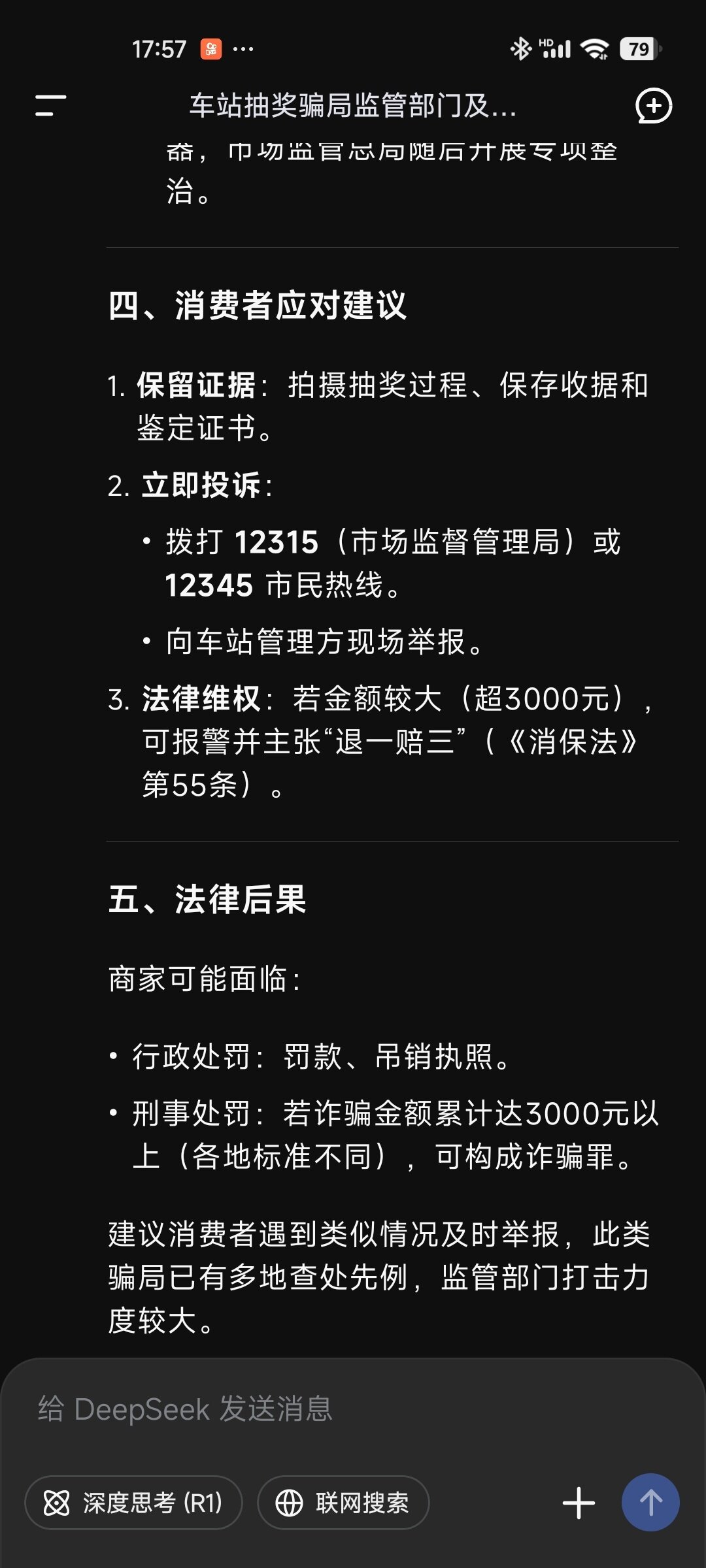Open the plus attachment options
Image resolution: width=706 pixels, height=1568 pixels.
coord(579,1503)
